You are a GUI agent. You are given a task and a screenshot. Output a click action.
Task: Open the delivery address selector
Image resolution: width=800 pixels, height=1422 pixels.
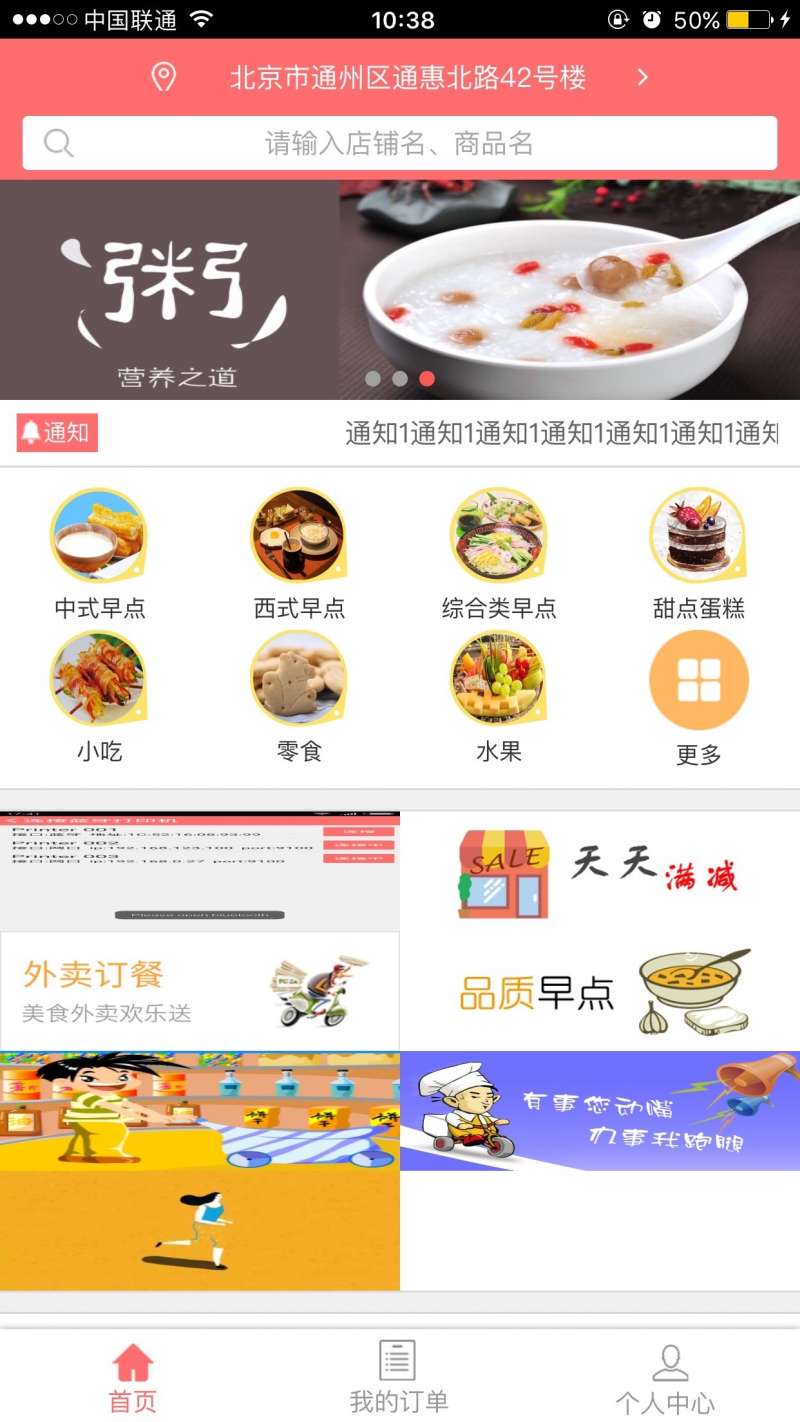tap(400, 78)
